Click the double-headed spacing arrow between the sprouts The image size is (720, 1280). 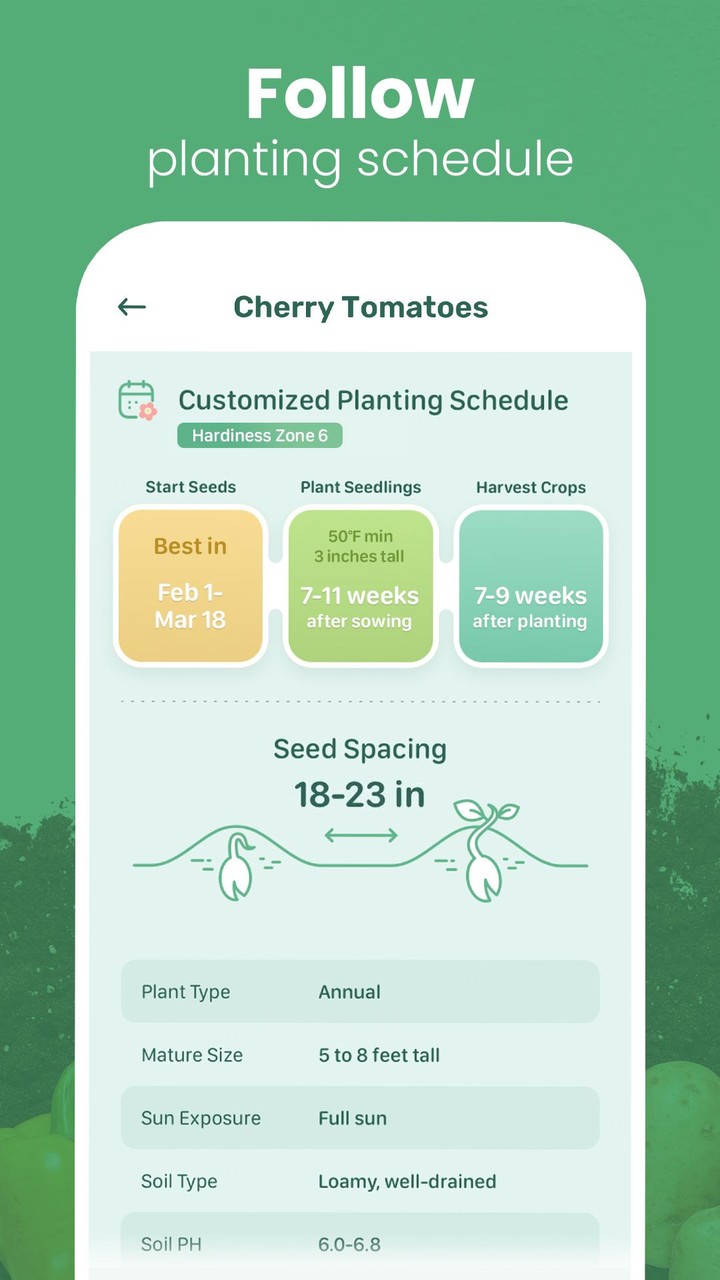pyautogui.click(x=360, y=833)
